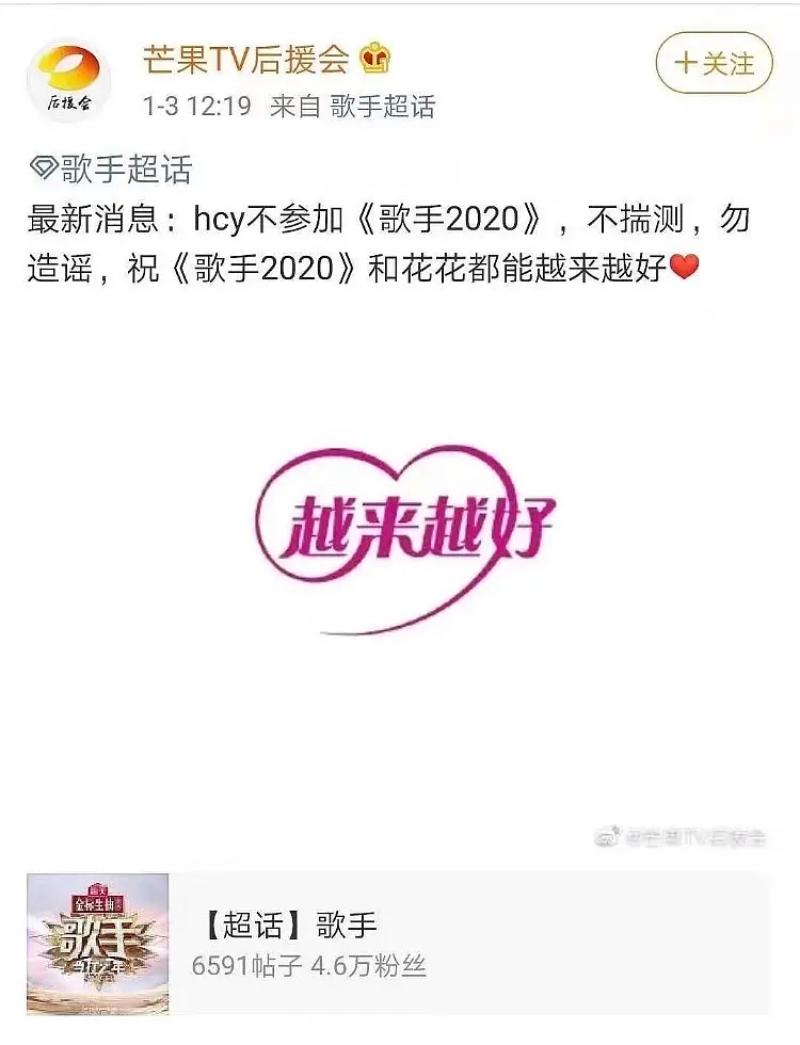This screenshot has width=800, height=1045.
Task: Open the 歌手超话 source link beside the timestamp
Action: pyautogui.click(x=384, y=106)
